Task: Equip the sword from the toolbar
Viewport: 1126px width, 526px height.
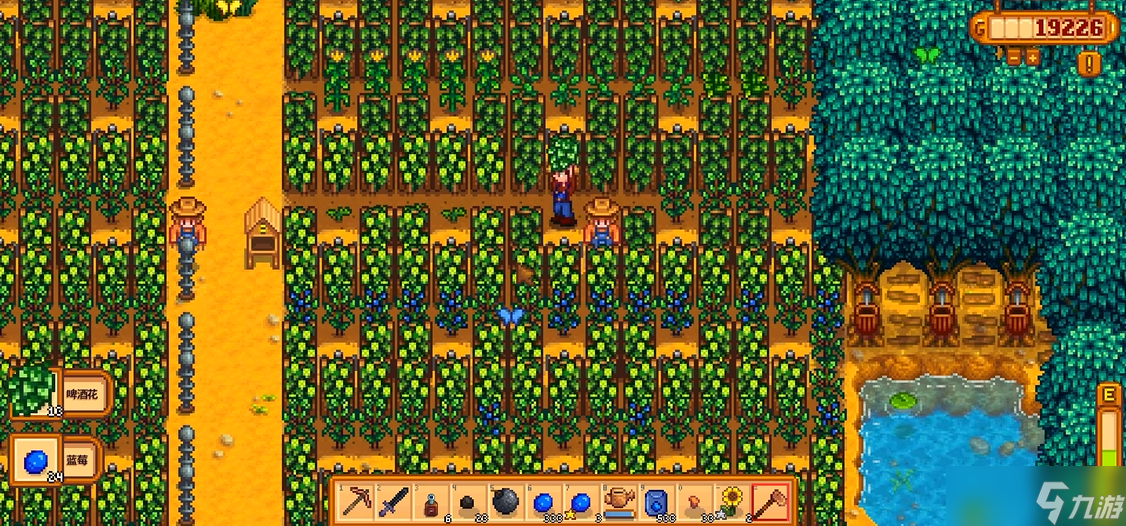Action: click(x=394, y=500)
